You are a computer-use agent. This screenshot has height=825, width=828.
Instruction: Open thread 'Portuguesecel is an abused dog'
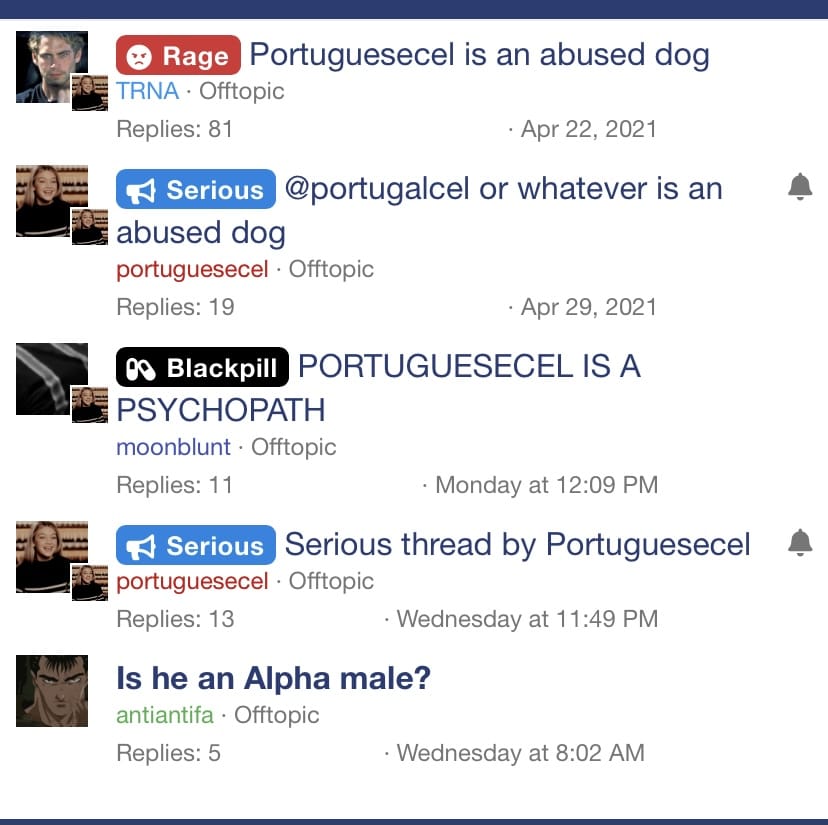point(479,54)
